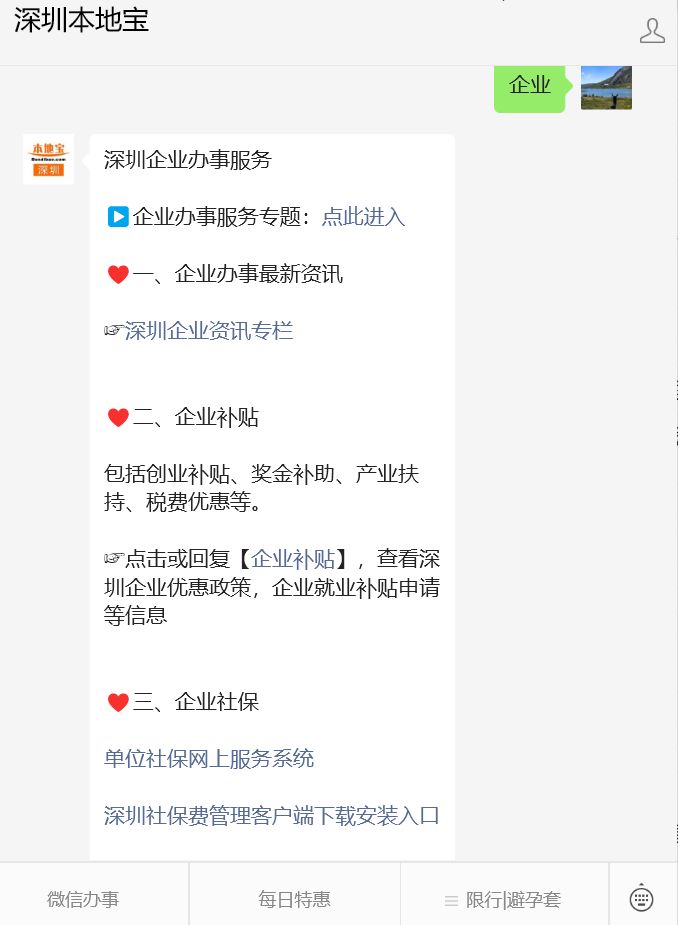Viewport: 678px width, 925px height.
Task: Open the account profile icon
Action: tap(651, 31)
